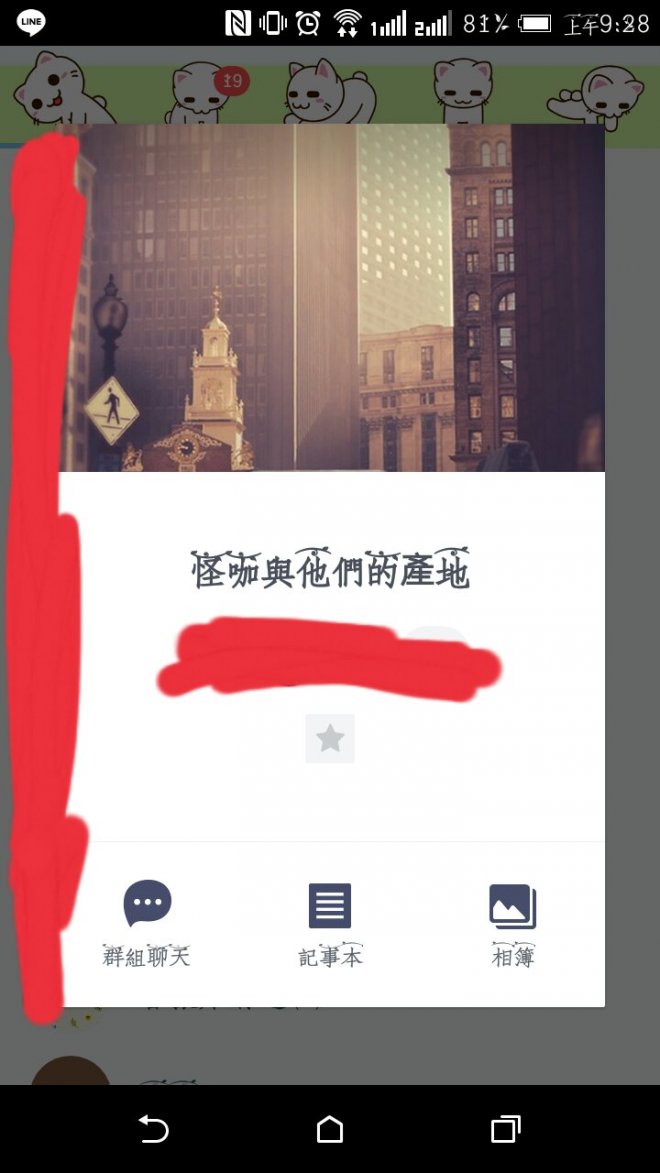Go back with system back button
Screen dimensions: 660x1173
click(x=153, y=1130)
